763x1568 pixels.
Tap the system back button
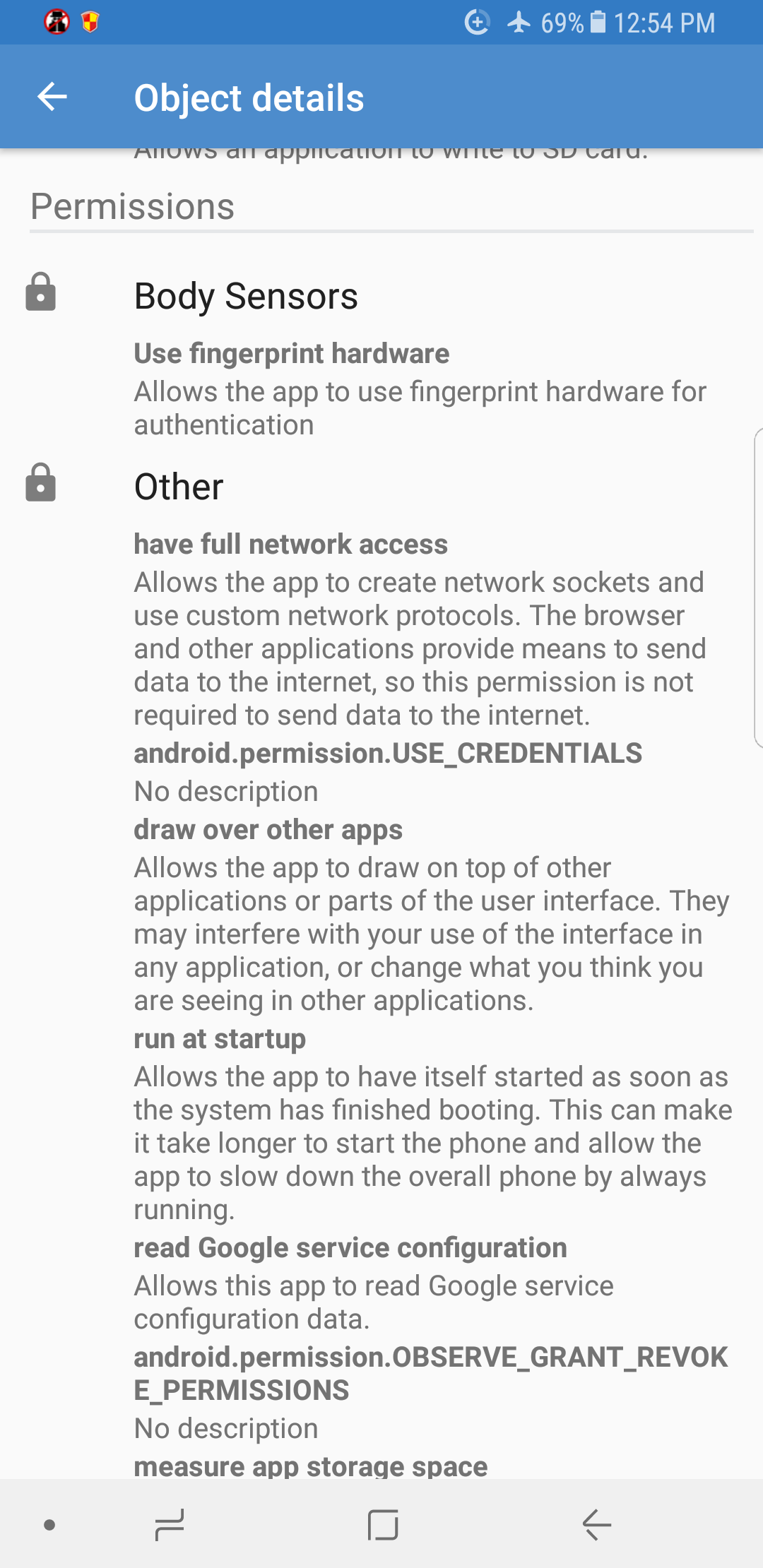coord(596,1524)
